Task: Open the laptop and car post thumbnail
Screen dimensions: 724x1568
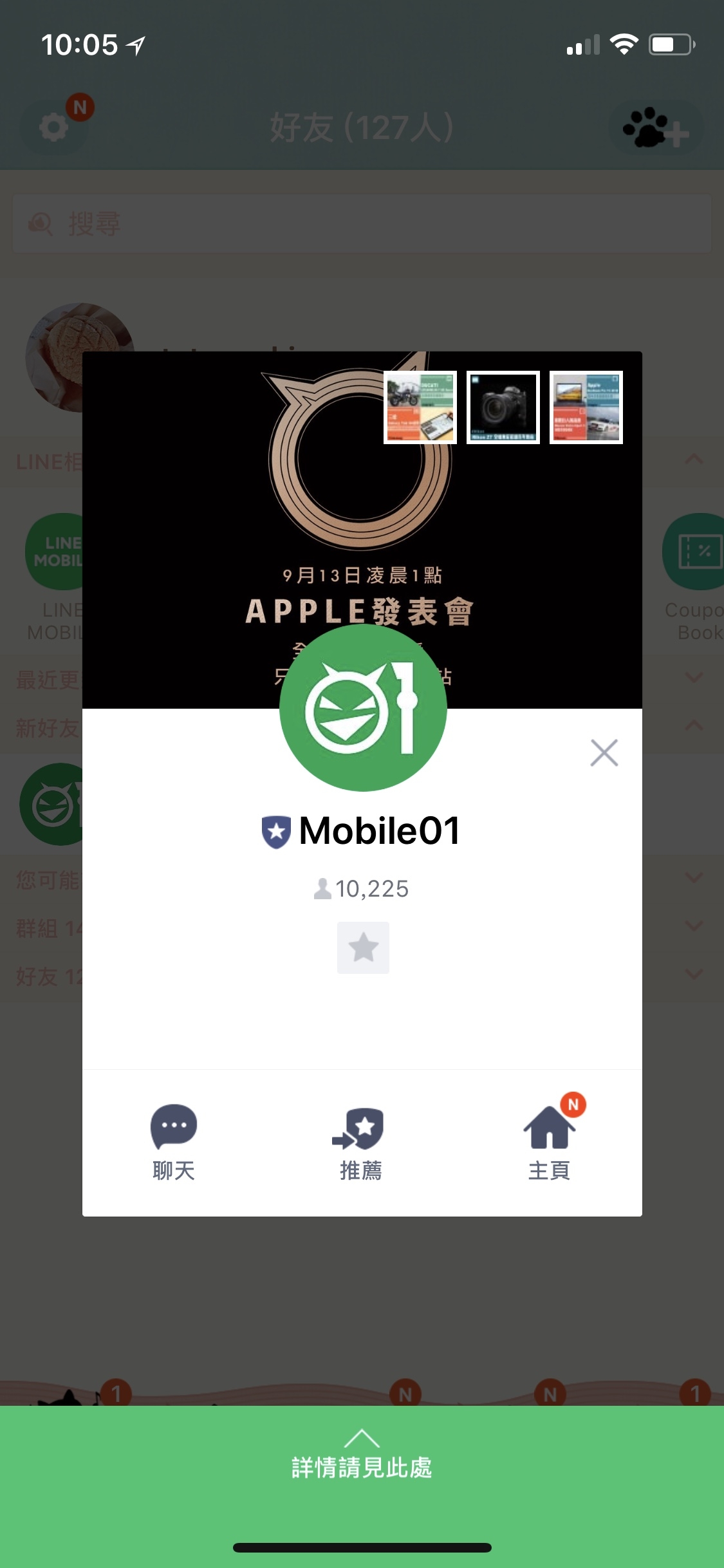Action: pos(586,407)
